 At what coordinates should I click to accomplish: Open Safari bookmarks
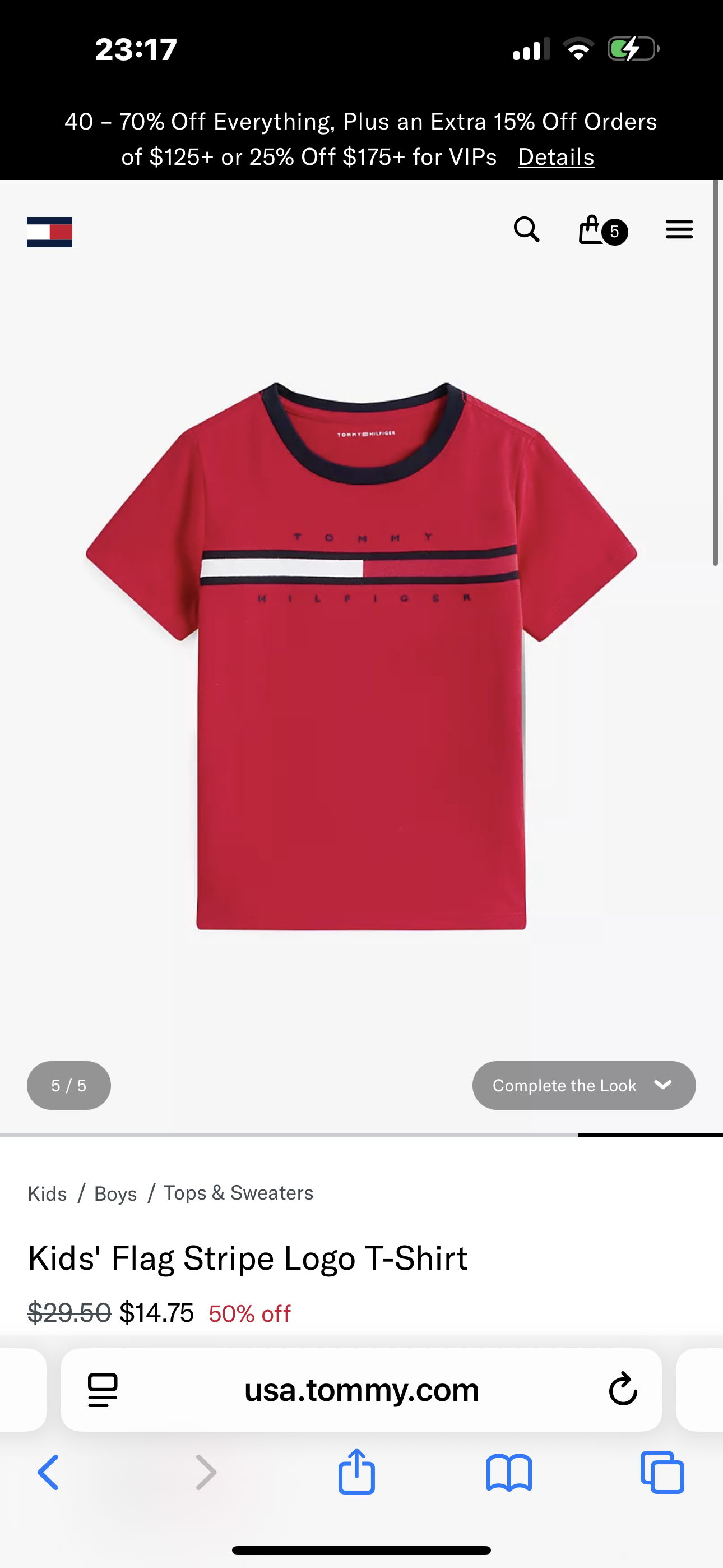point(509,1473)
